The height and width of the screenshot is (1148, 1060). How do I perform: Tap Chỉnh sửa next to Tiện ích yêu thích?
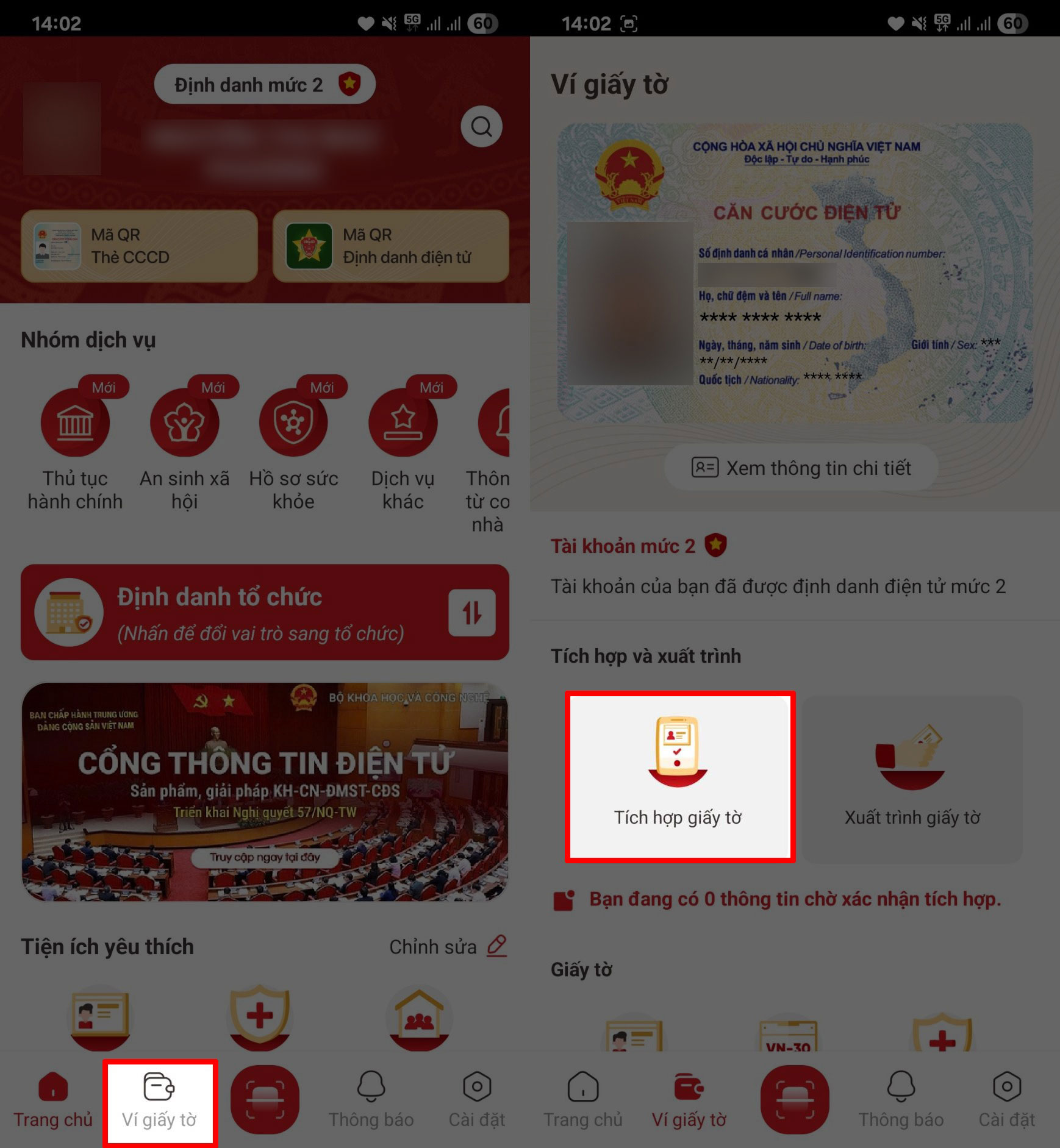[448, 947]
